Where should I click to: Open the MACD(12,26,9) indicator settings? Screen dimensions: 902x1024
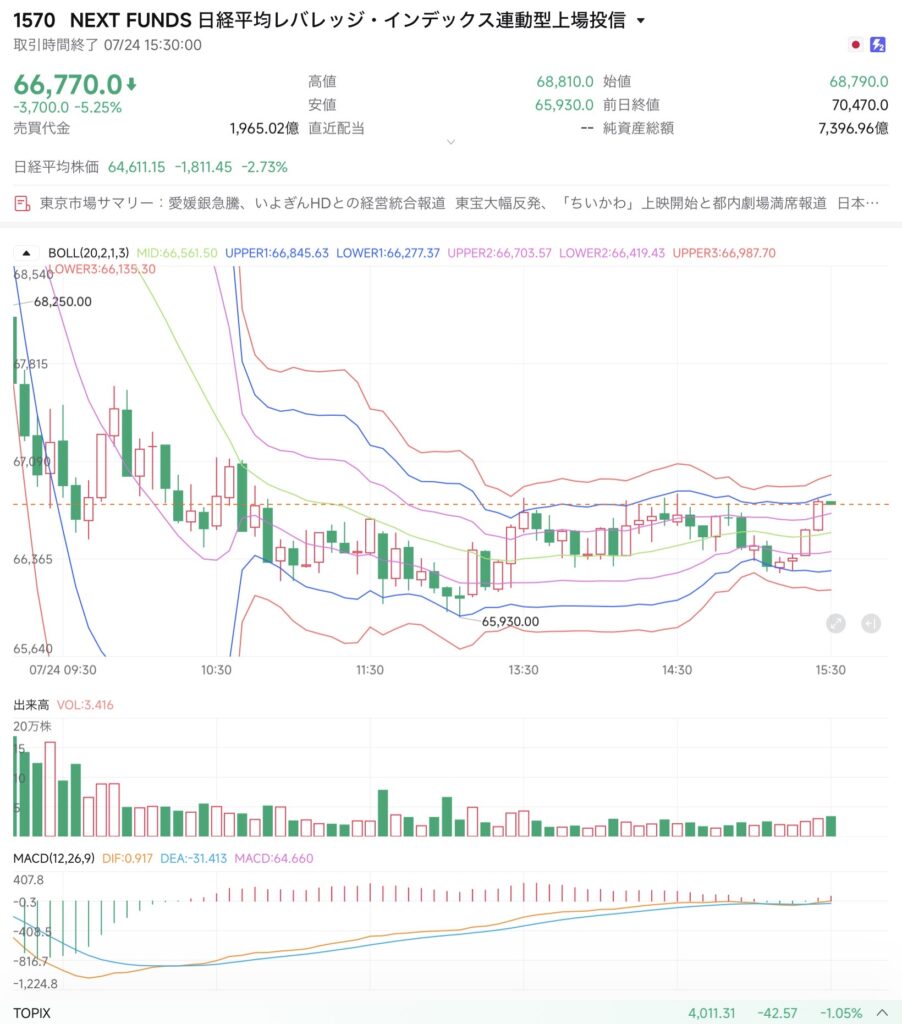54,858
